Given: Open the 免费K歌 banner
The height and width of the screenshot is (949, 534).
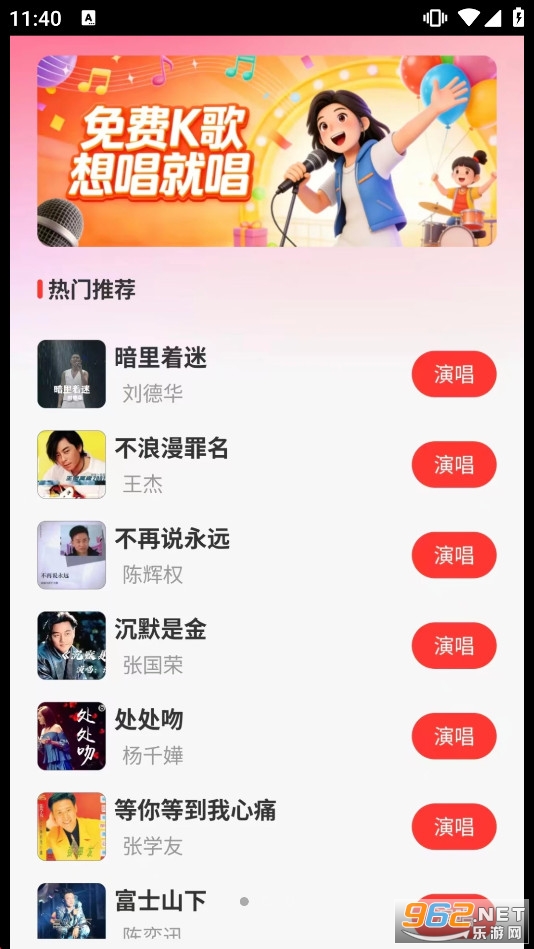Looking at the screenshot, I should (x=266, y=151).
